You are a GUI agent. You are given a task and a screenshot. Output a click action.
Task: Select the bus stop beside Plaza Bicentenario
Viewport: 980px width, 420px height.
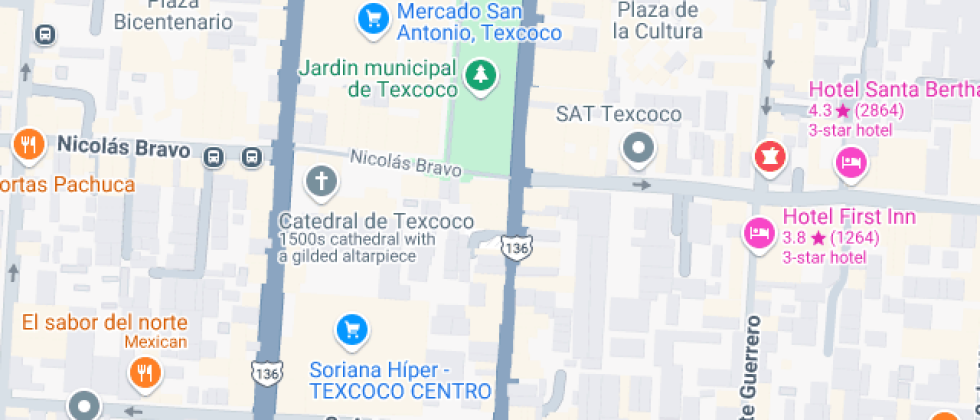[x=44, y=35]
